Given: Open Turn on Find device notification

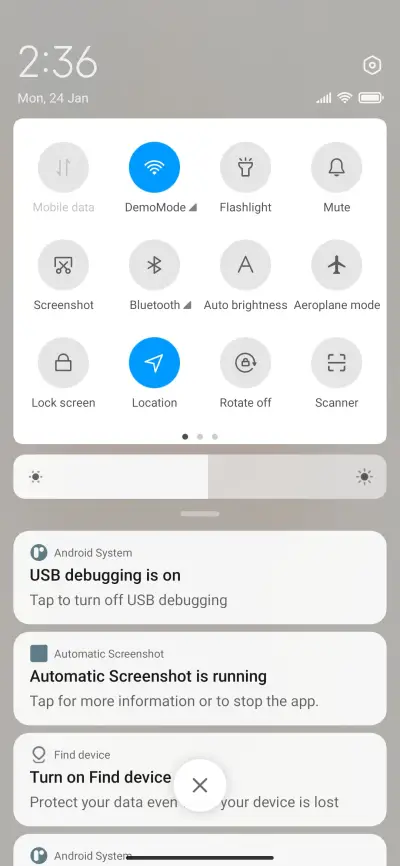Looking at the screenshot, I should click(x=200, y=779).
